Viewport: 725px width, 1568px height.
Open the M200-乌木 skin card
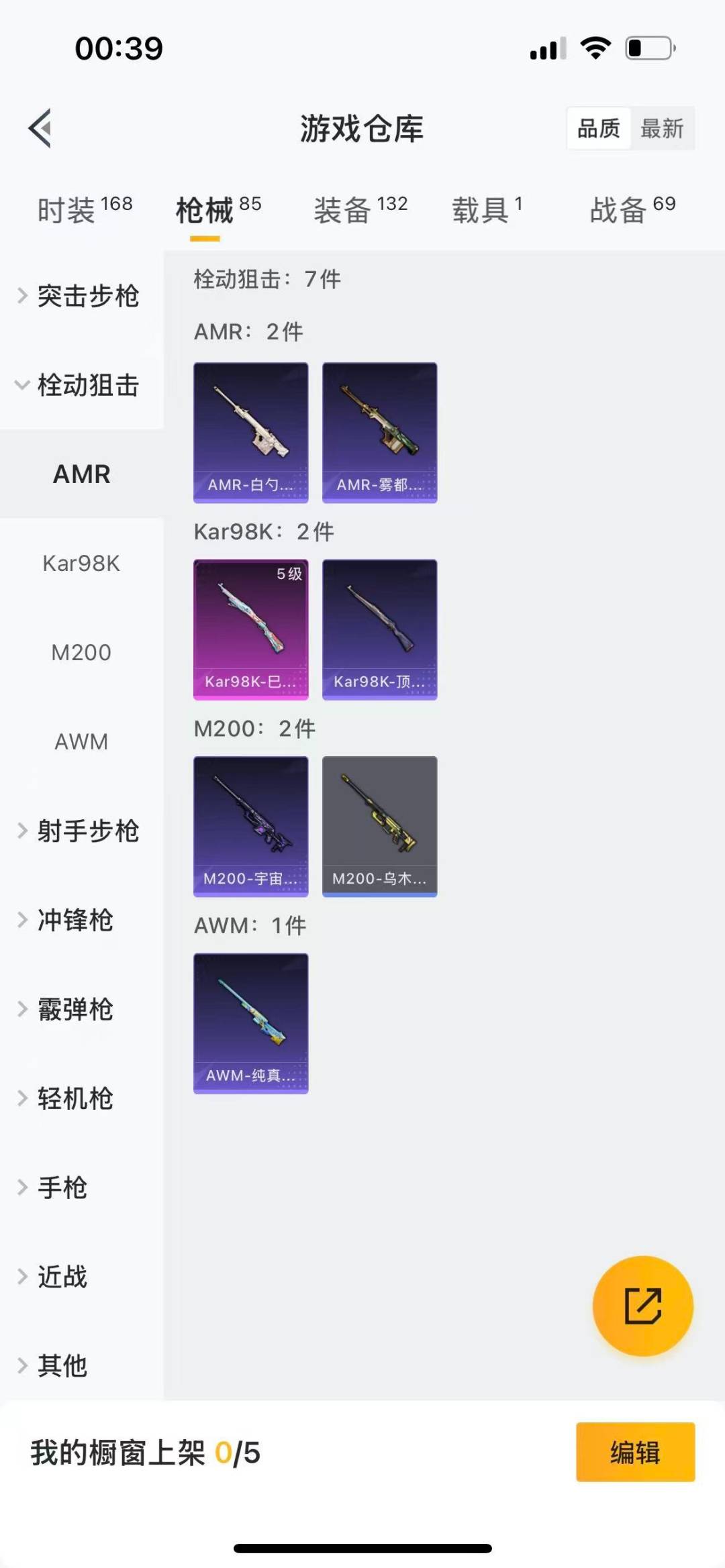click(x=380, y=827)
